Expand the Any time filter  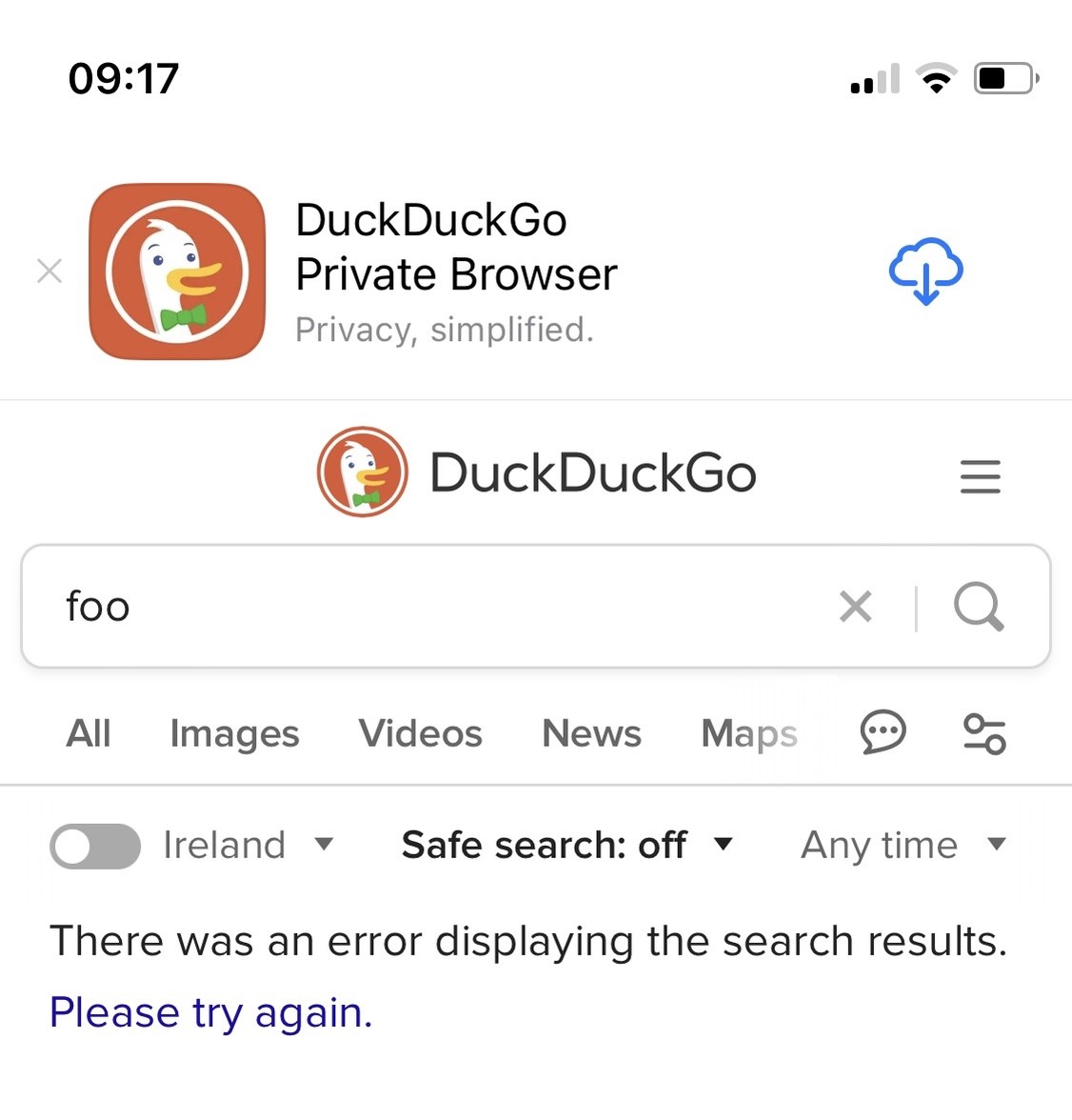pos(903,846)
